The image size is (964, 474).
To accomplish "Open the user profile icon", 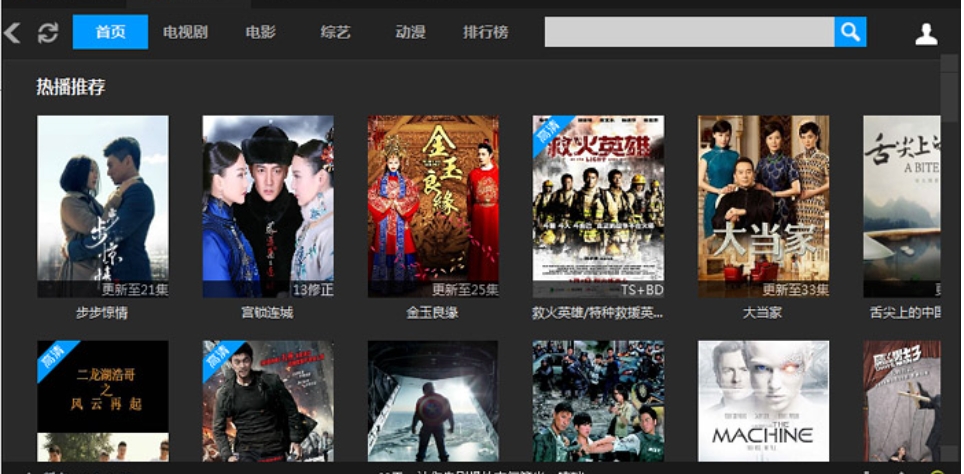I will [926, 33].
